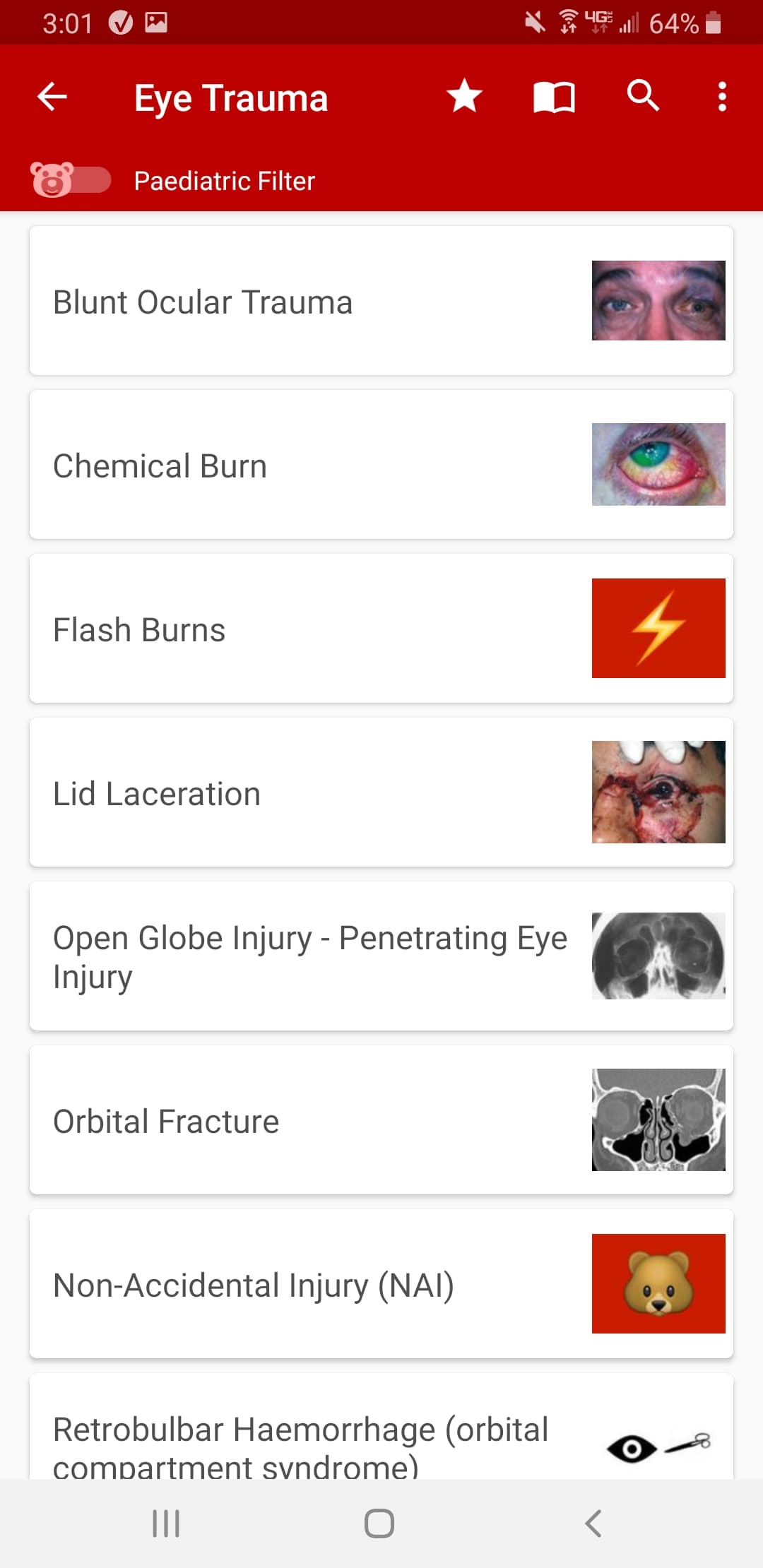Tap the system home button

379,1524
